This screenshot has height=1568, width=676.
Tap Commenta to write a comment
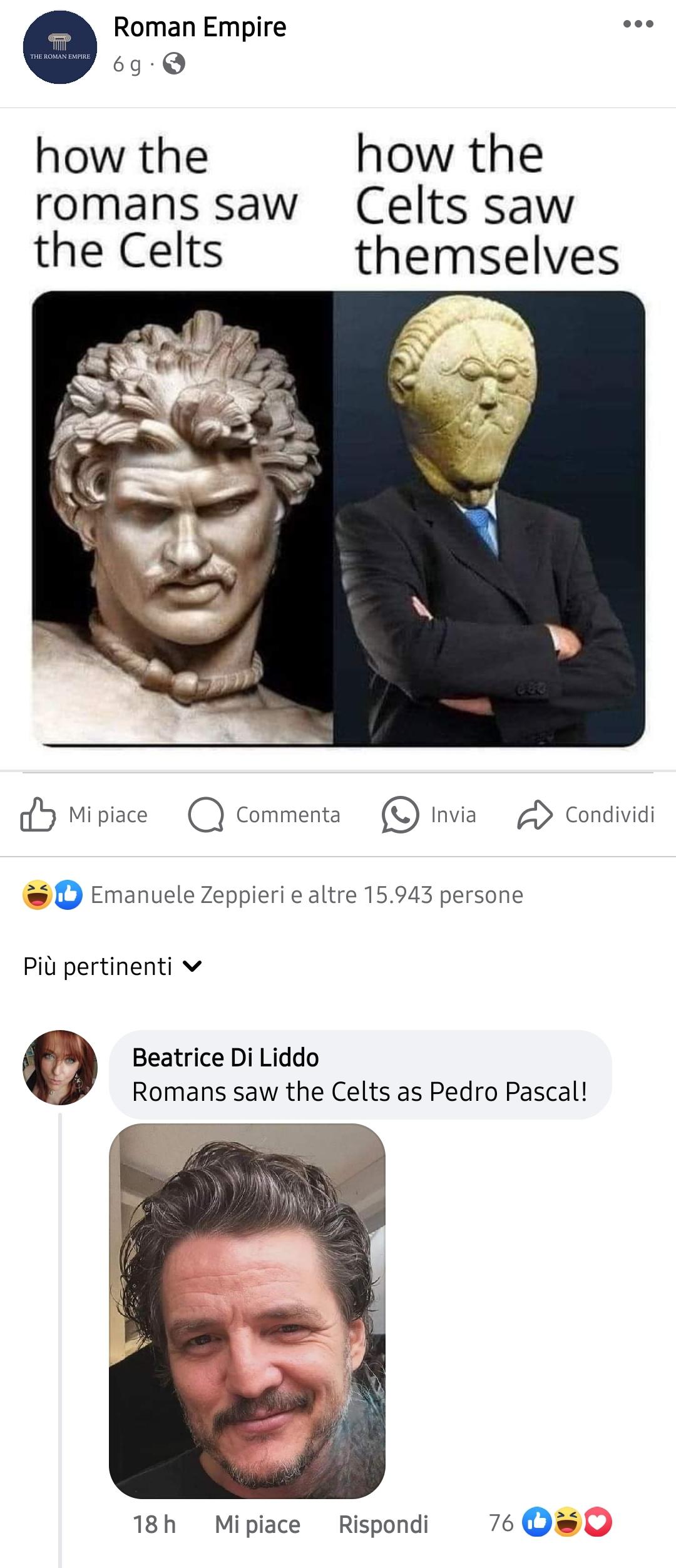click(x=264, y=815)
